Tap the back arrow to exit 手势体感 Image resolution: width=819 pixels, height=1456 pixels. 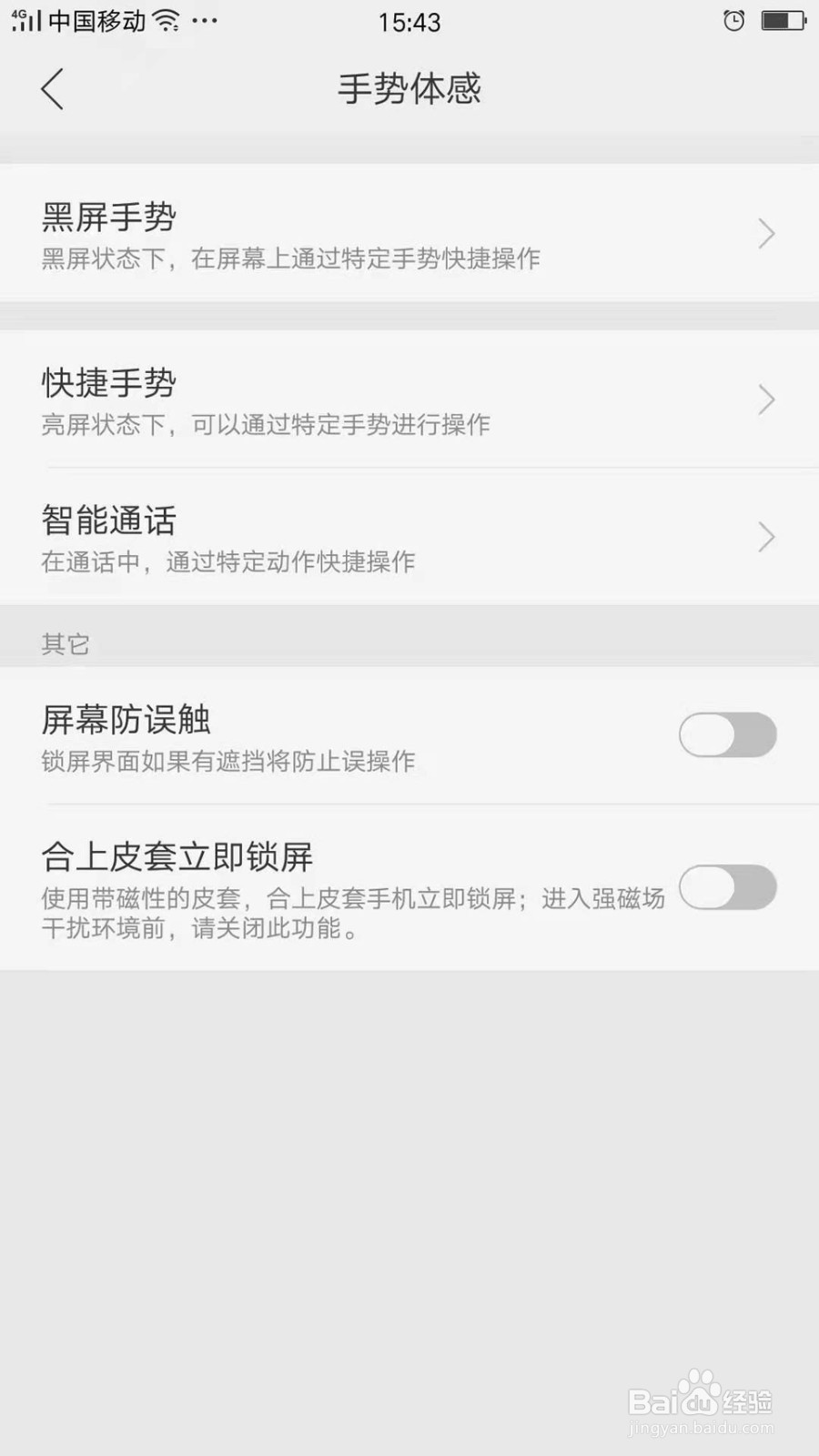(52, 90)
